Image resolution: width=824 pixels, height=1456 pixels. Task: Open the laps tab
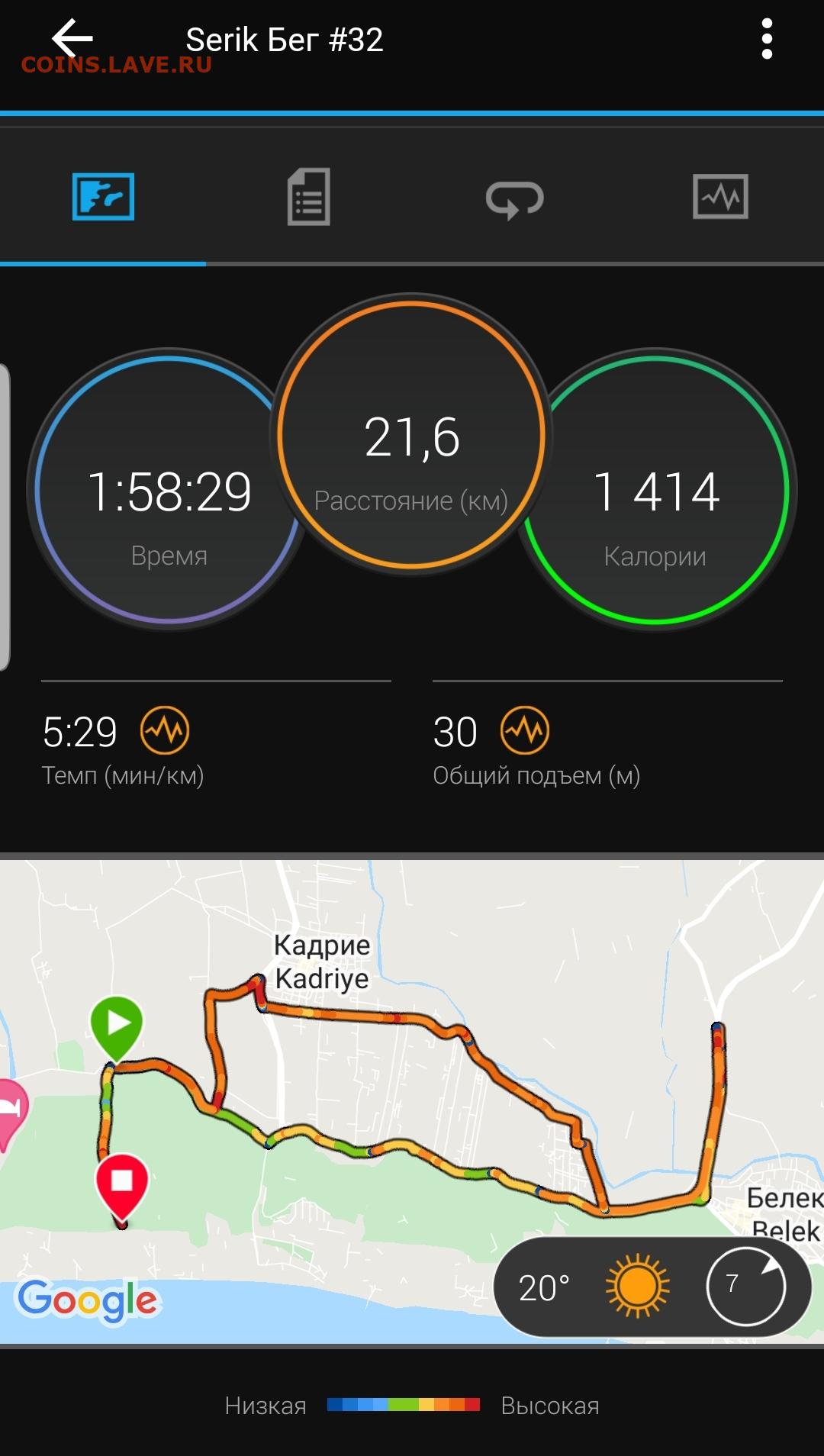click(515, 198)
